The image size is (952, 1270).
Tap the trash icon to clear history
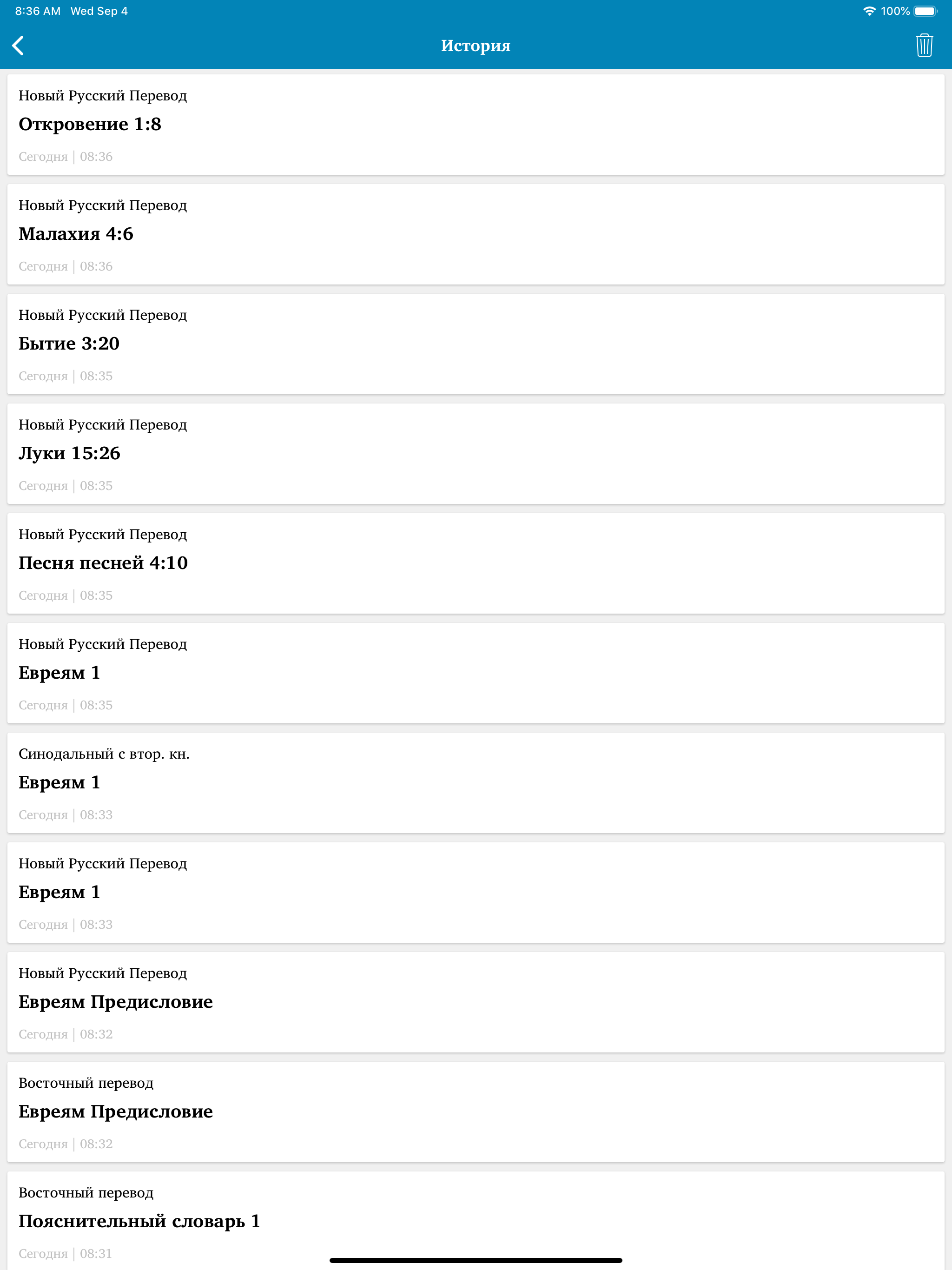[x=925, y=46]
